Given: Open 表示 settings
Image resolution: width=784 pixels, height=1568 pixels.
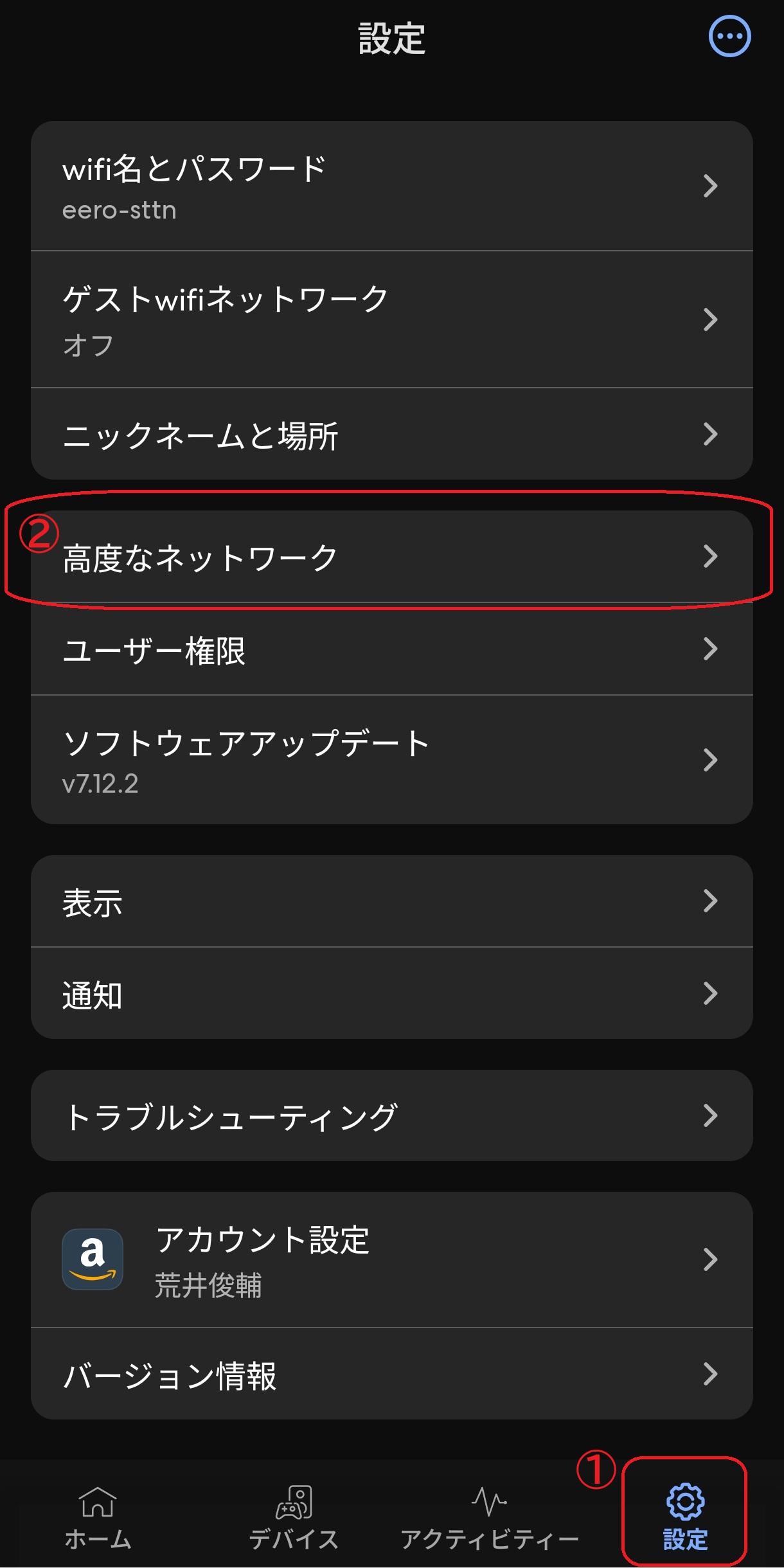Looking at the screenshot, I should pos(391,901).
